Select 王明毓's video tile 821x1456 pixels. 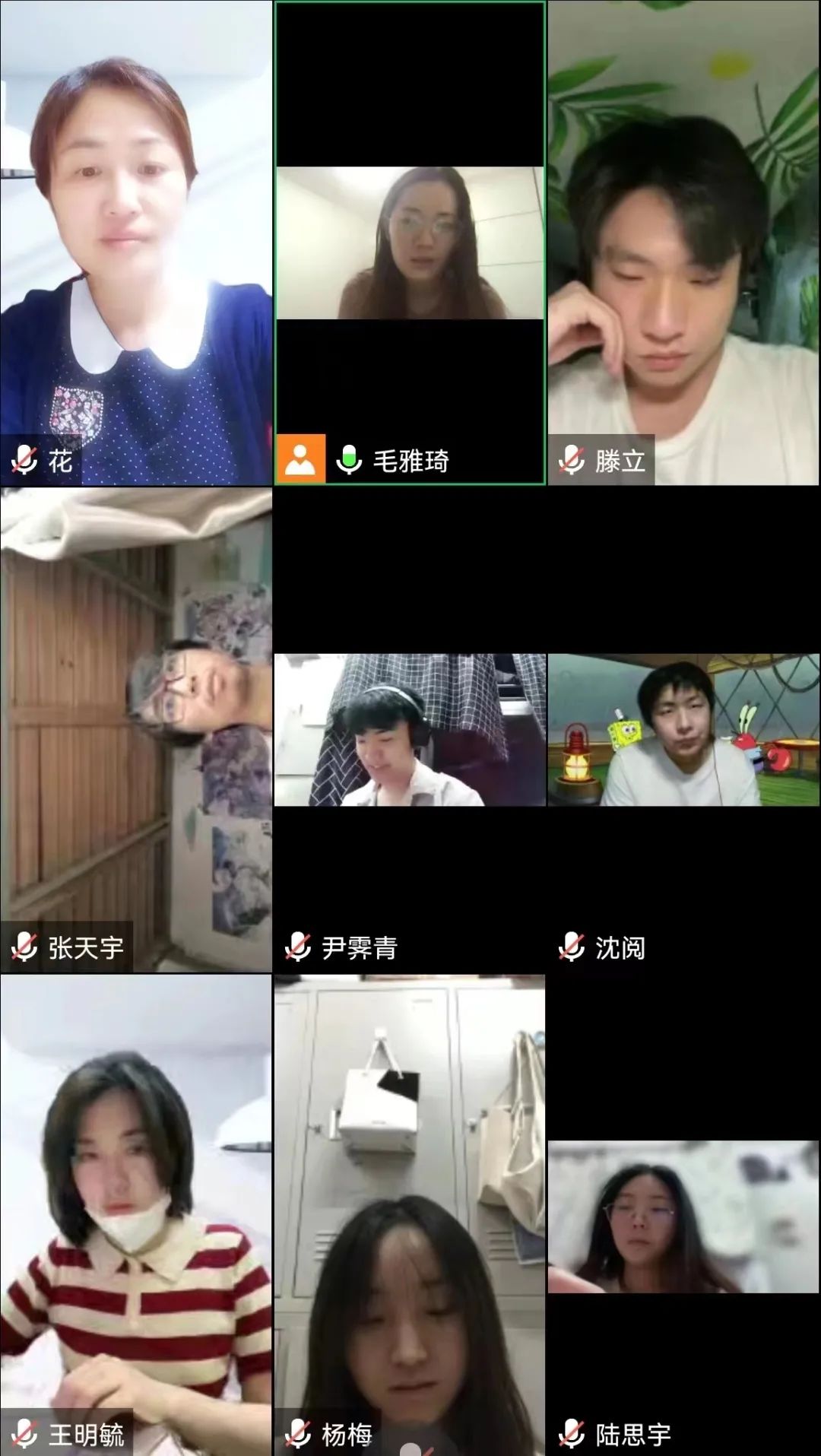[x=136, y=1215]
